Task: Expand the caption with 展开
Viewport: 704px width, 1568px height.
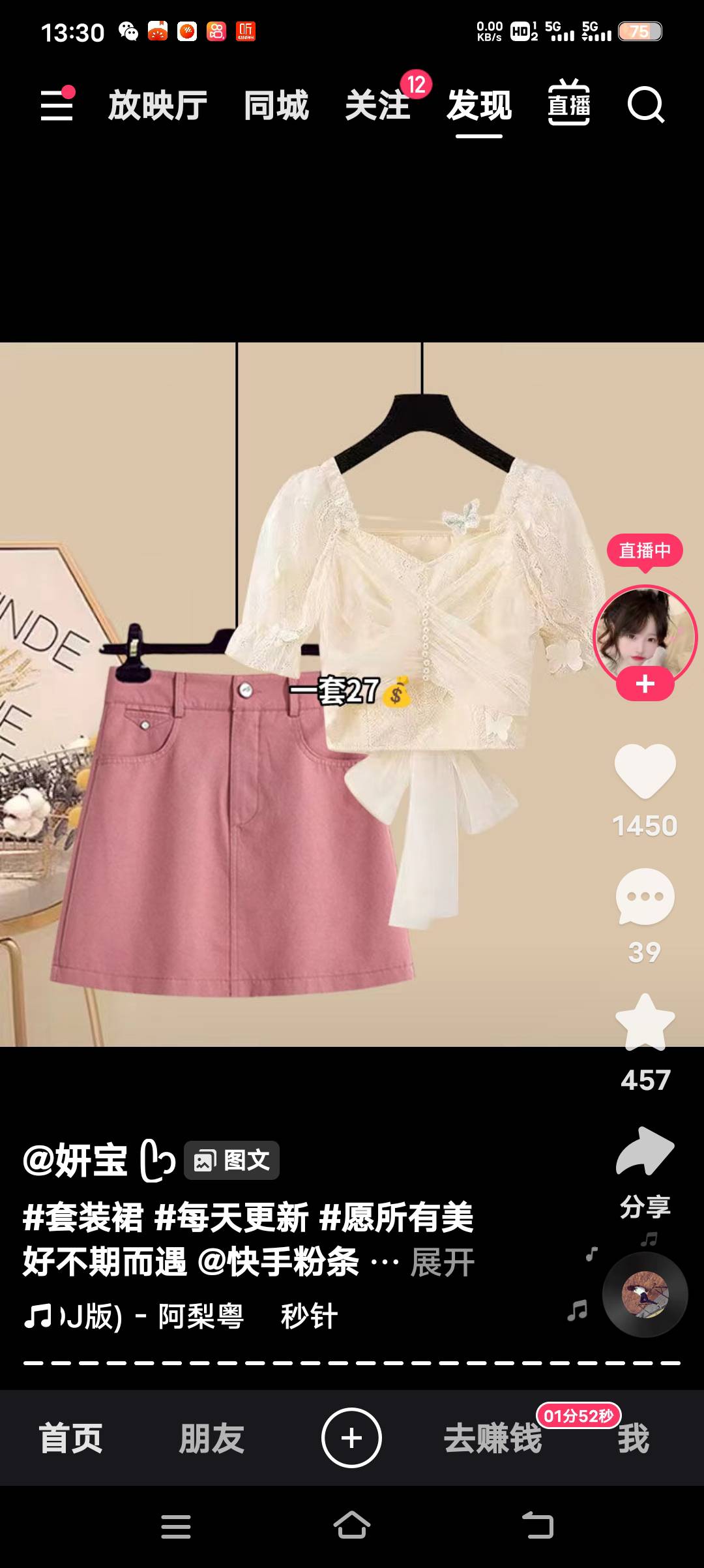Action: point(443,1262)
